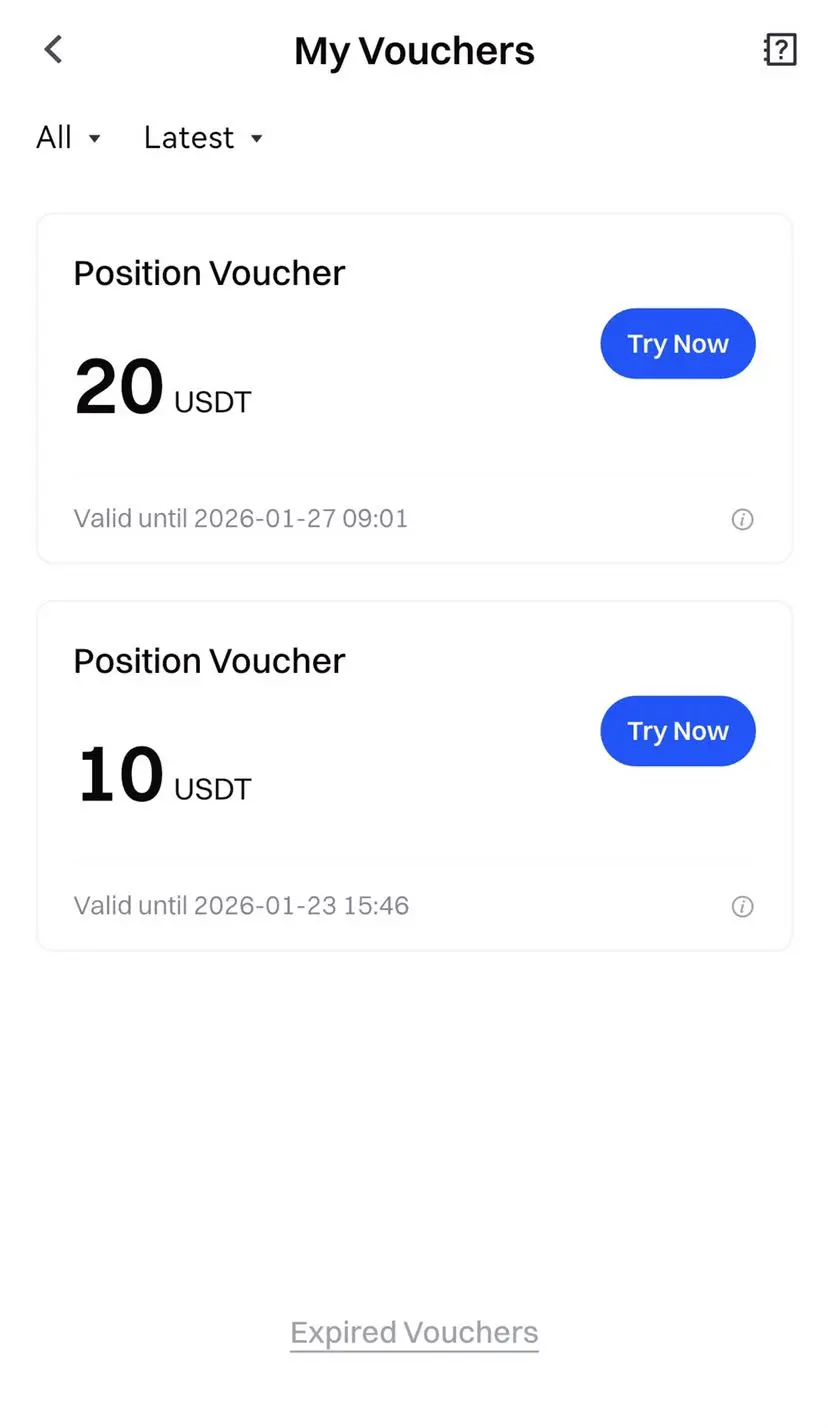View info for the 20 USDT voucher
828x1428 pixels.
tap(742, 519)
